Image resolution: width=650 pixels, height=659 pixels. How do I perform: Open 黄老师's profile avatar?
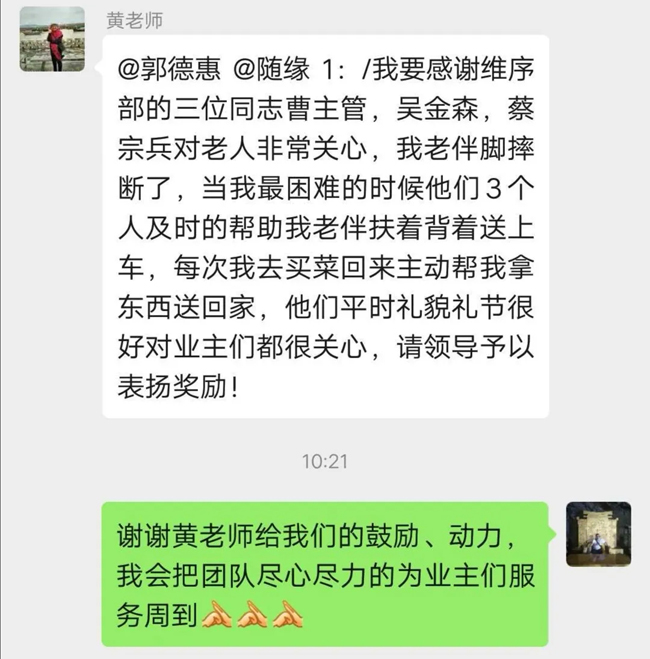[52, 39]
